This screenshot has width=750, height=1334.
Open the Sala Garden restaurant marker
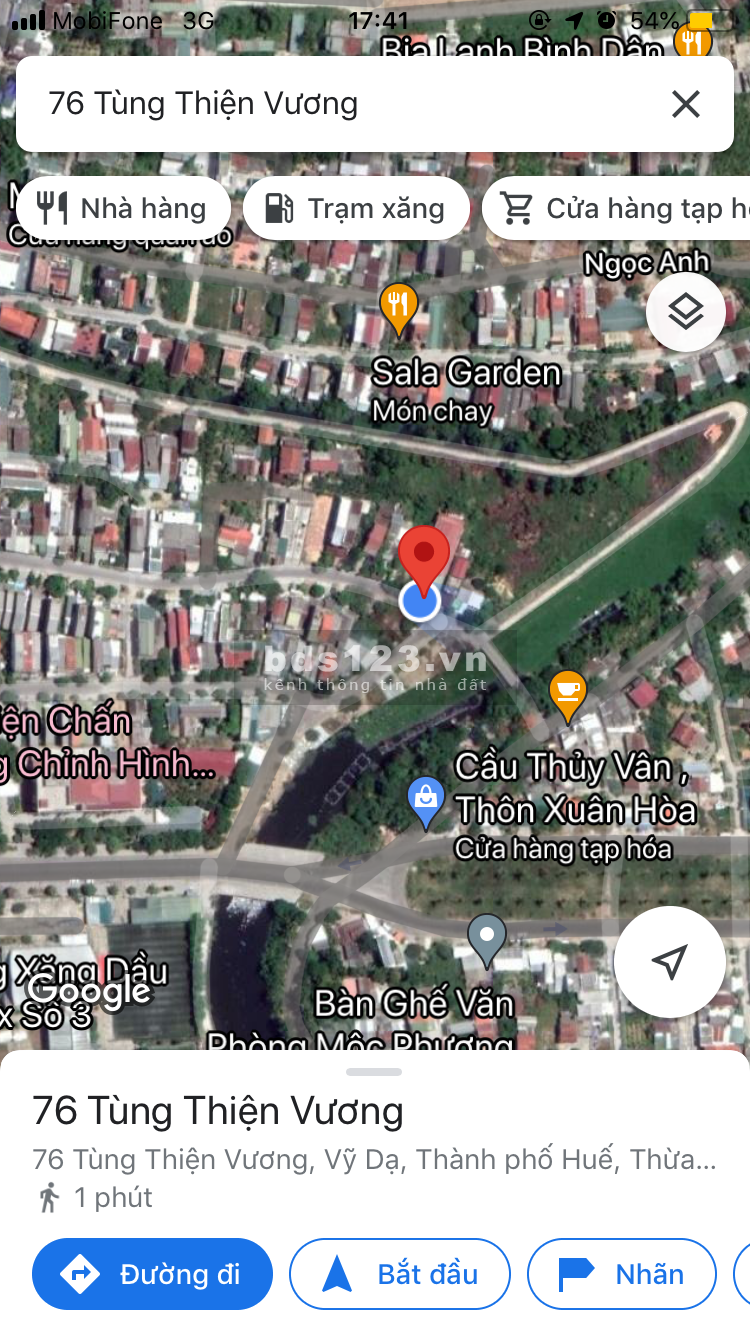point(399,308)
